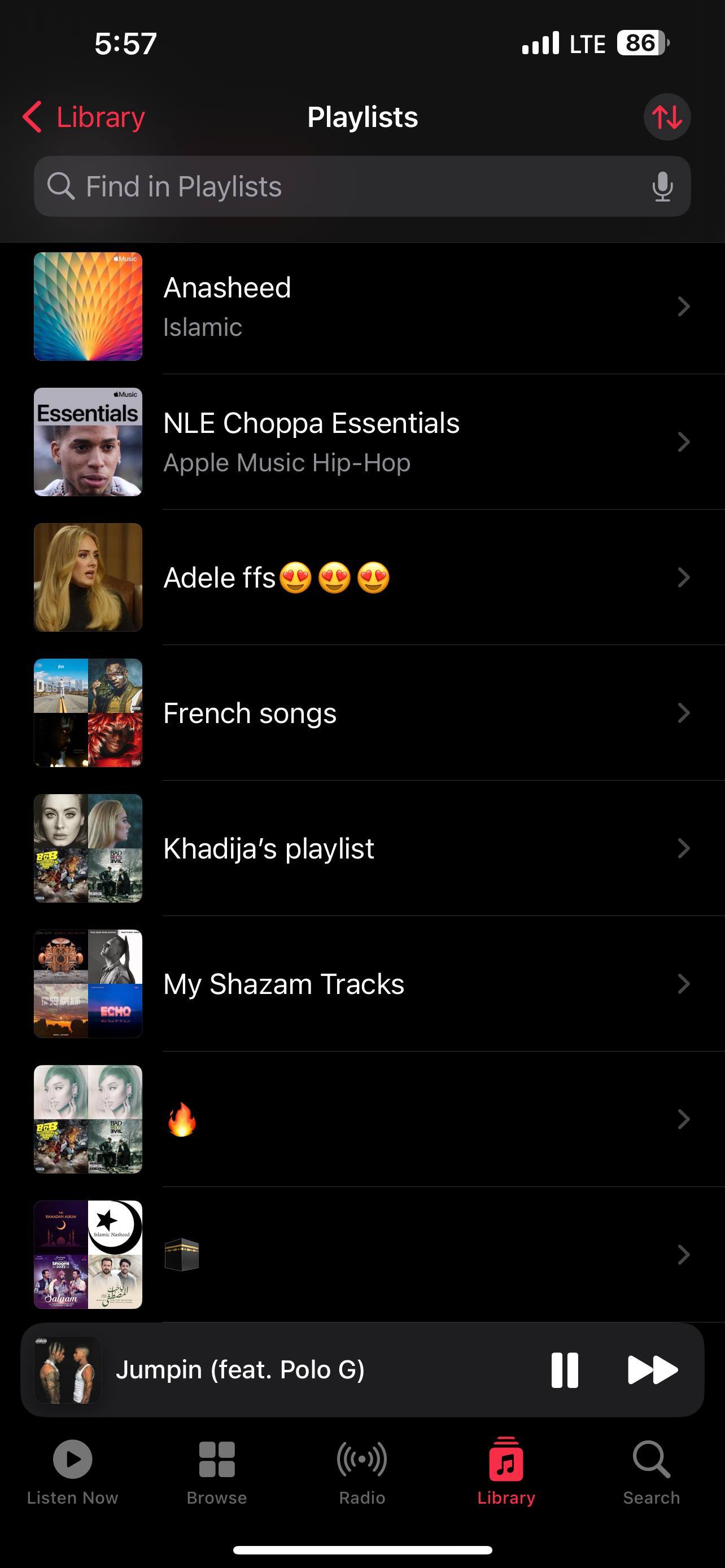
Task: Open the Anasheed playlist
Action: 365,307
